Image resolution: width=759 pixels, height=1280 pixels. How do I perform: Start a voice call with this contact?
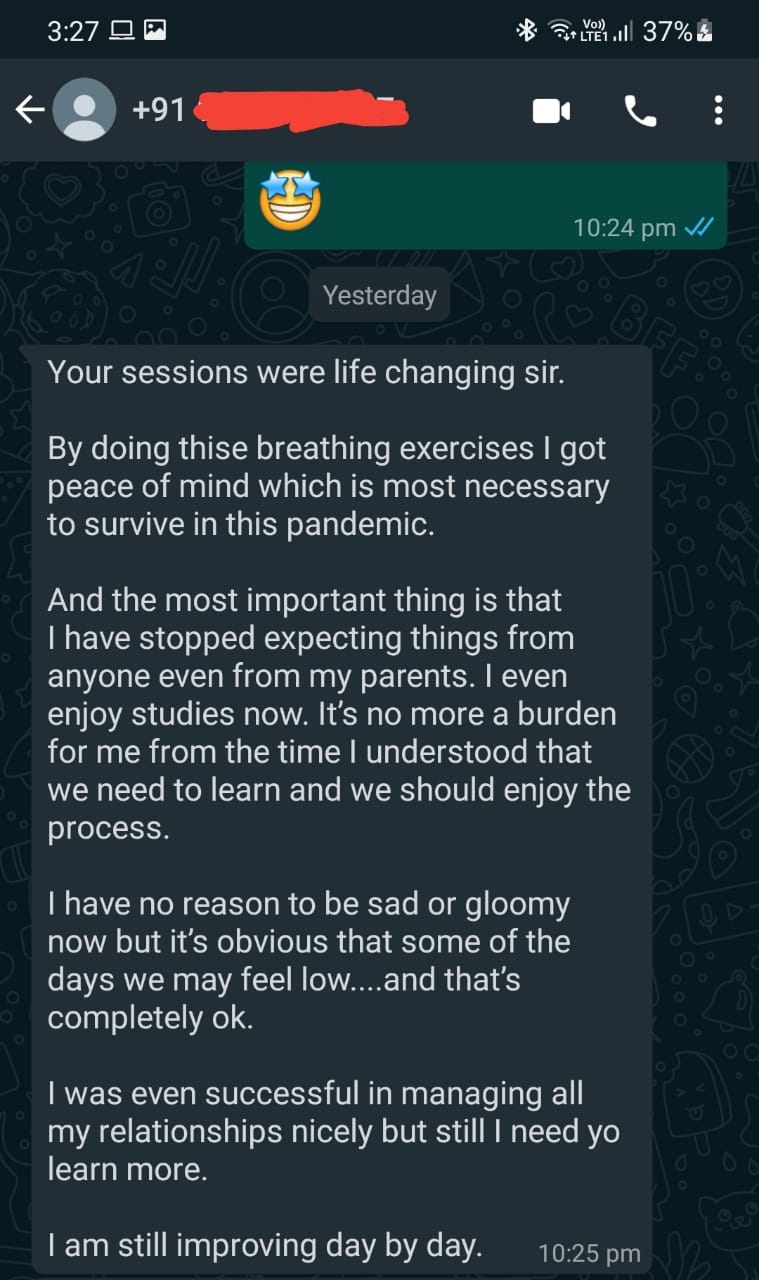640,110
